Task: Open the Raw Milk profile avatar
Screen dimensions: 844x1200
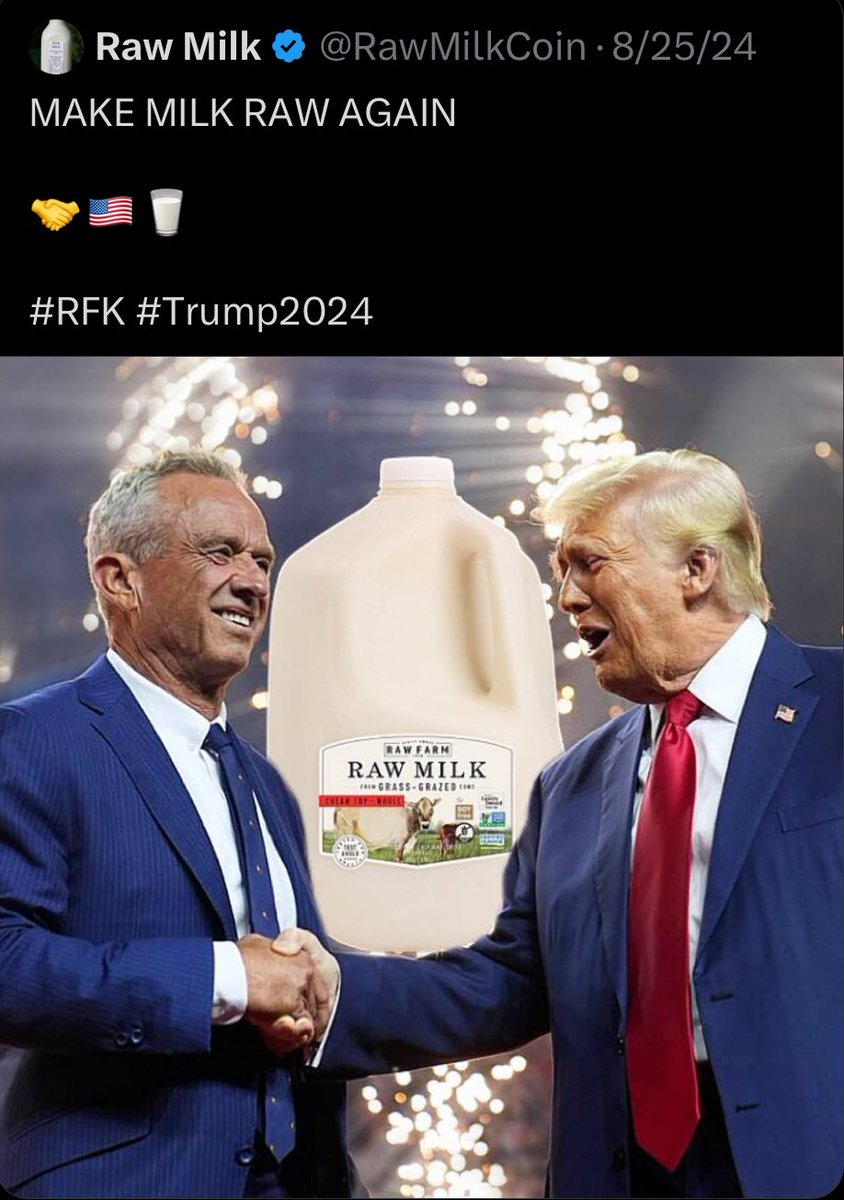Action: tap(56, 46)
